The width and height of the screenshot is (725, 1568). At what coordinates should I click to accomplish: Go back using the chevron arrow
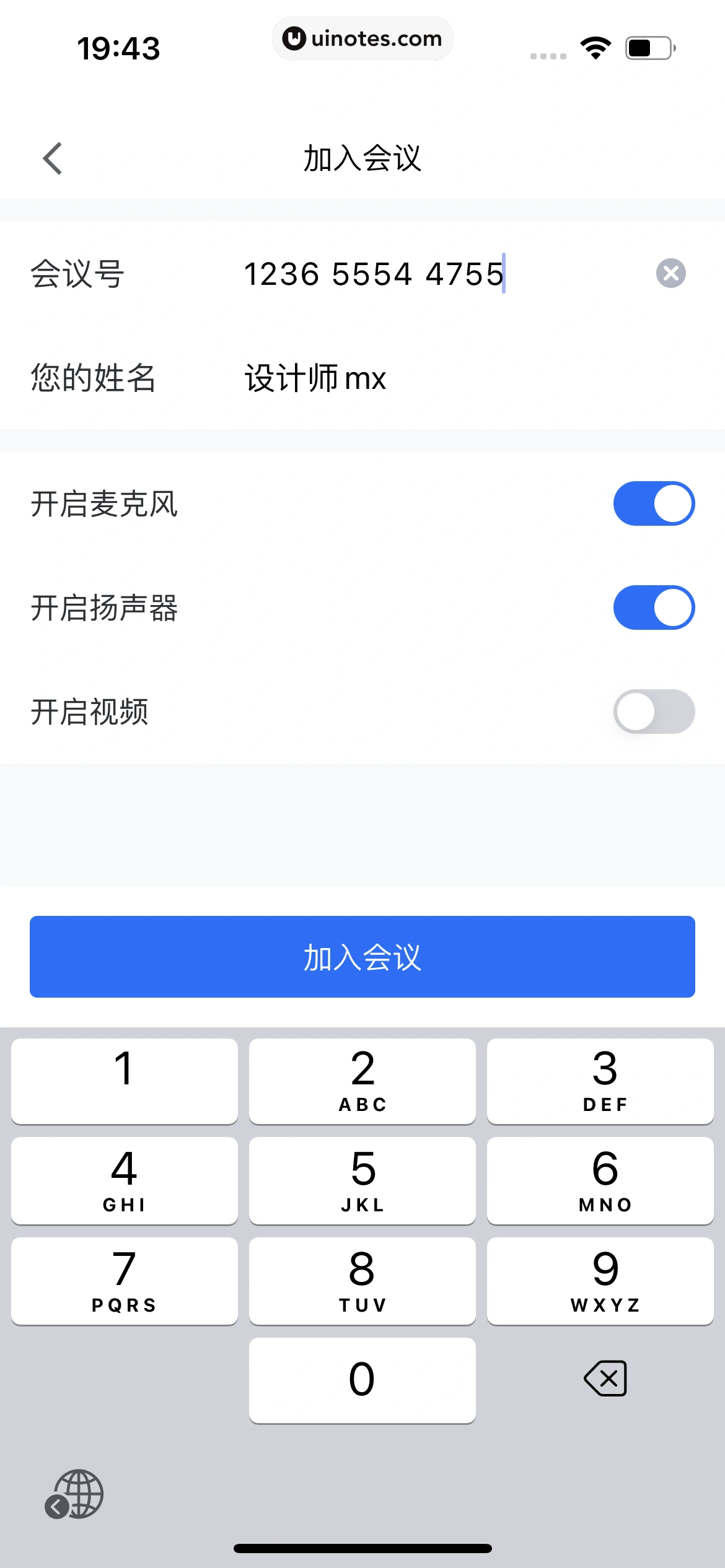click(x=52, y=159)
